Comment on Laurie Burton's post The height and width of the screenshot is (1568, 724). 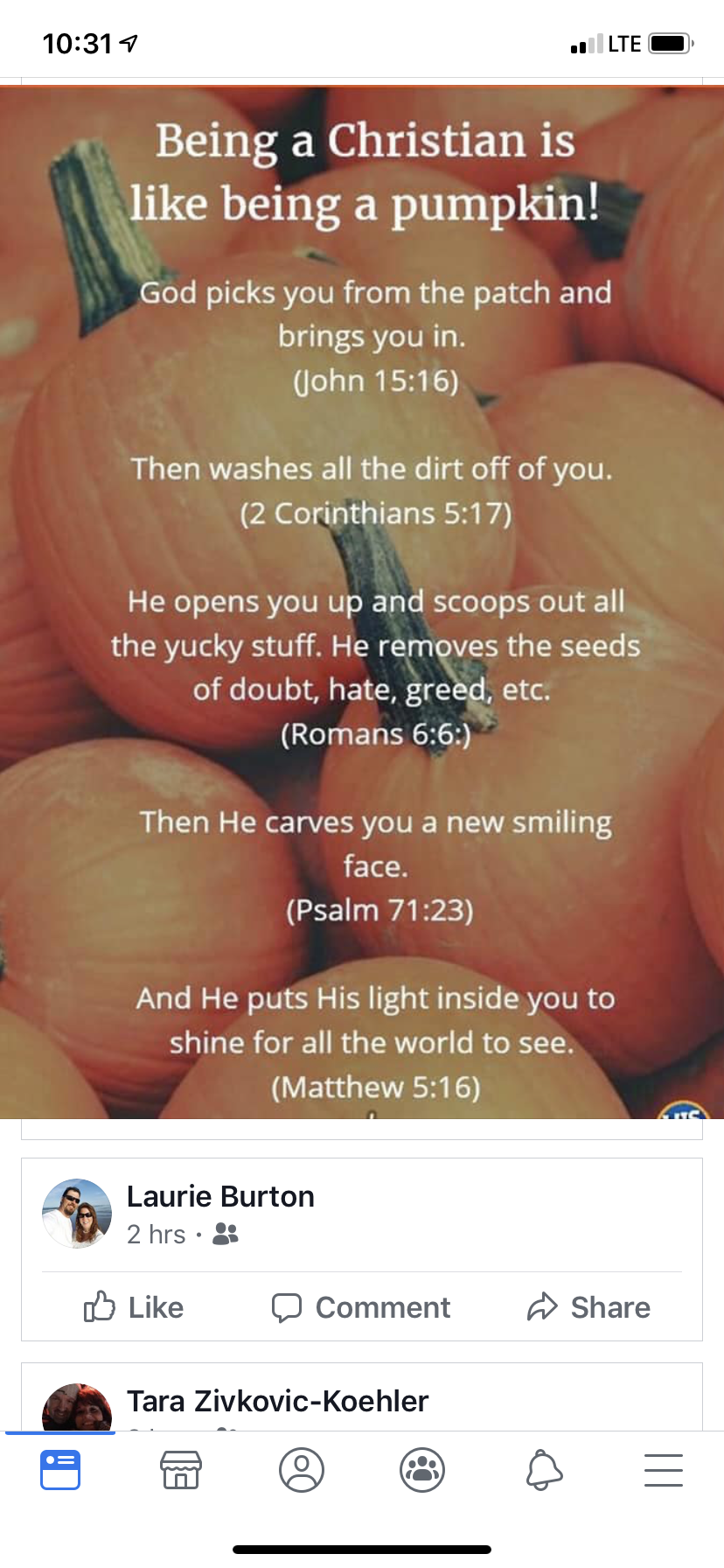pyautogui.click(x=361, y=1307)
